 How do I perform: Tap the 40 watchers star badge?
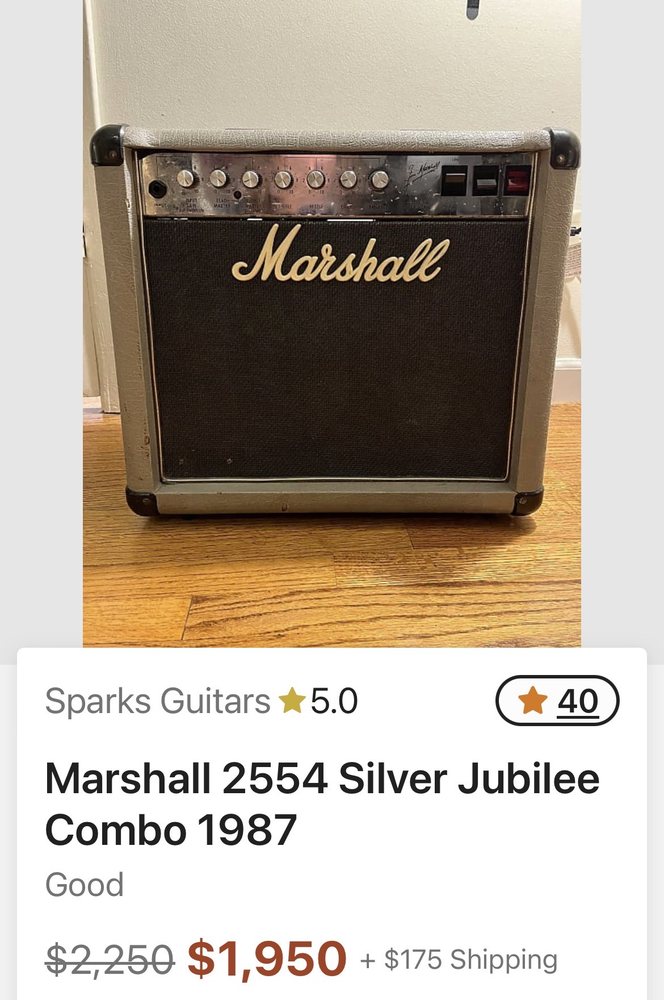(557, 701)
